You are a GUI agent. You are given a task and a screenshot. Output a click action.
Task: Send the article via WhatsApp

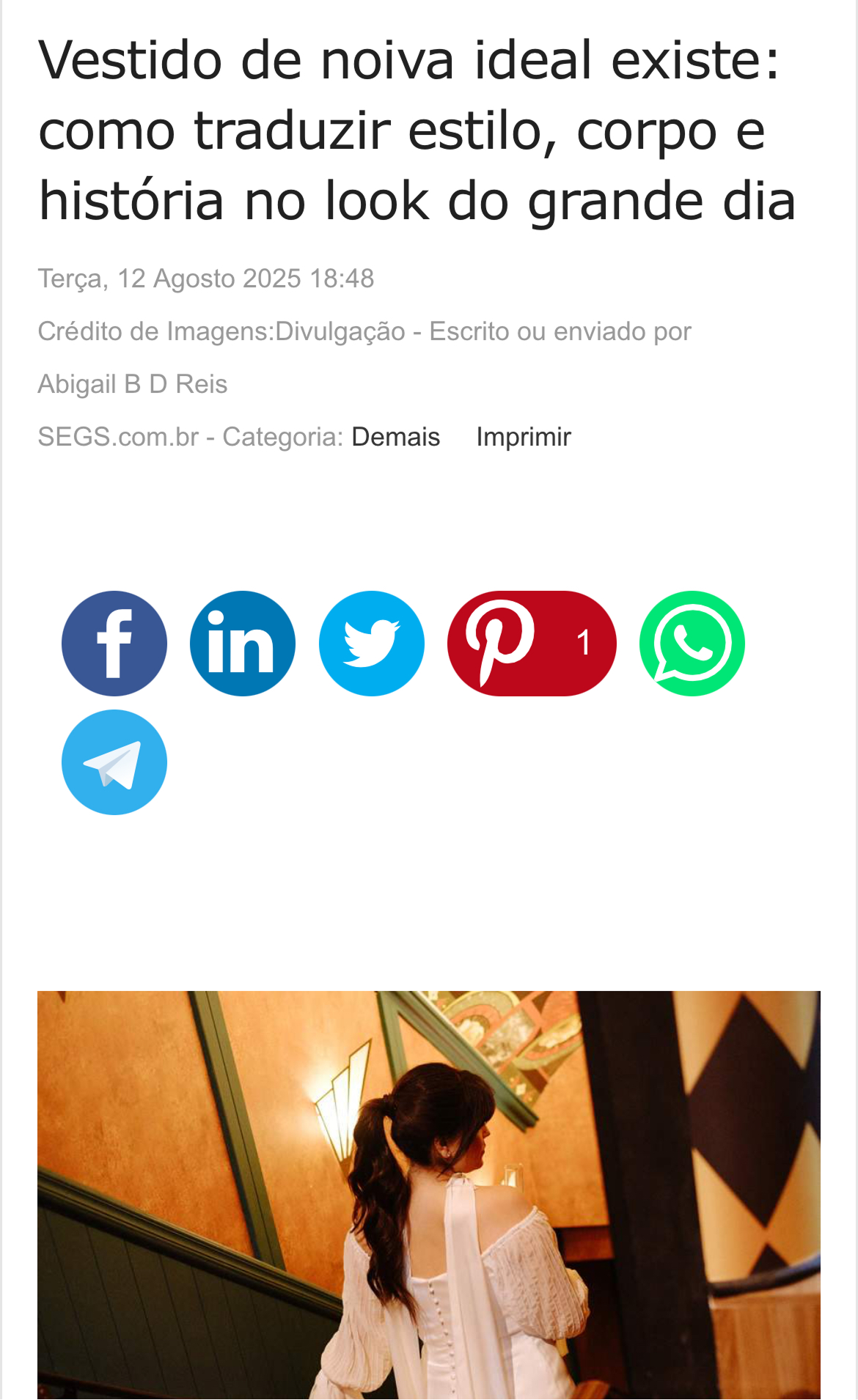tap(692, 644)
